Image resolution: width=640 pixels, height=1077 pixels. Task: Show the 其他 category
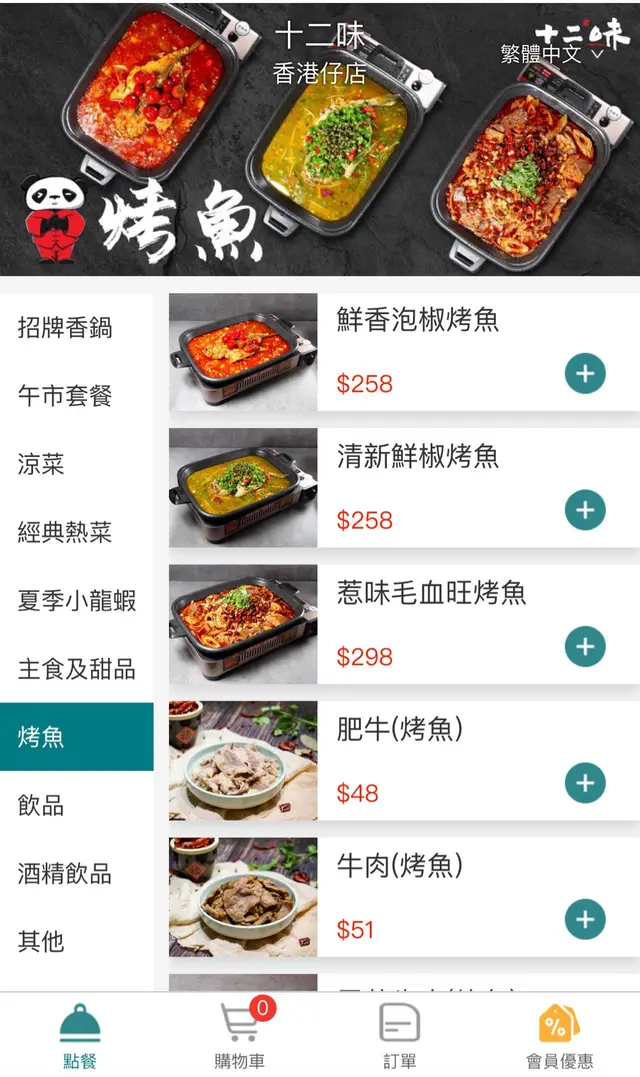click(41, 941)
